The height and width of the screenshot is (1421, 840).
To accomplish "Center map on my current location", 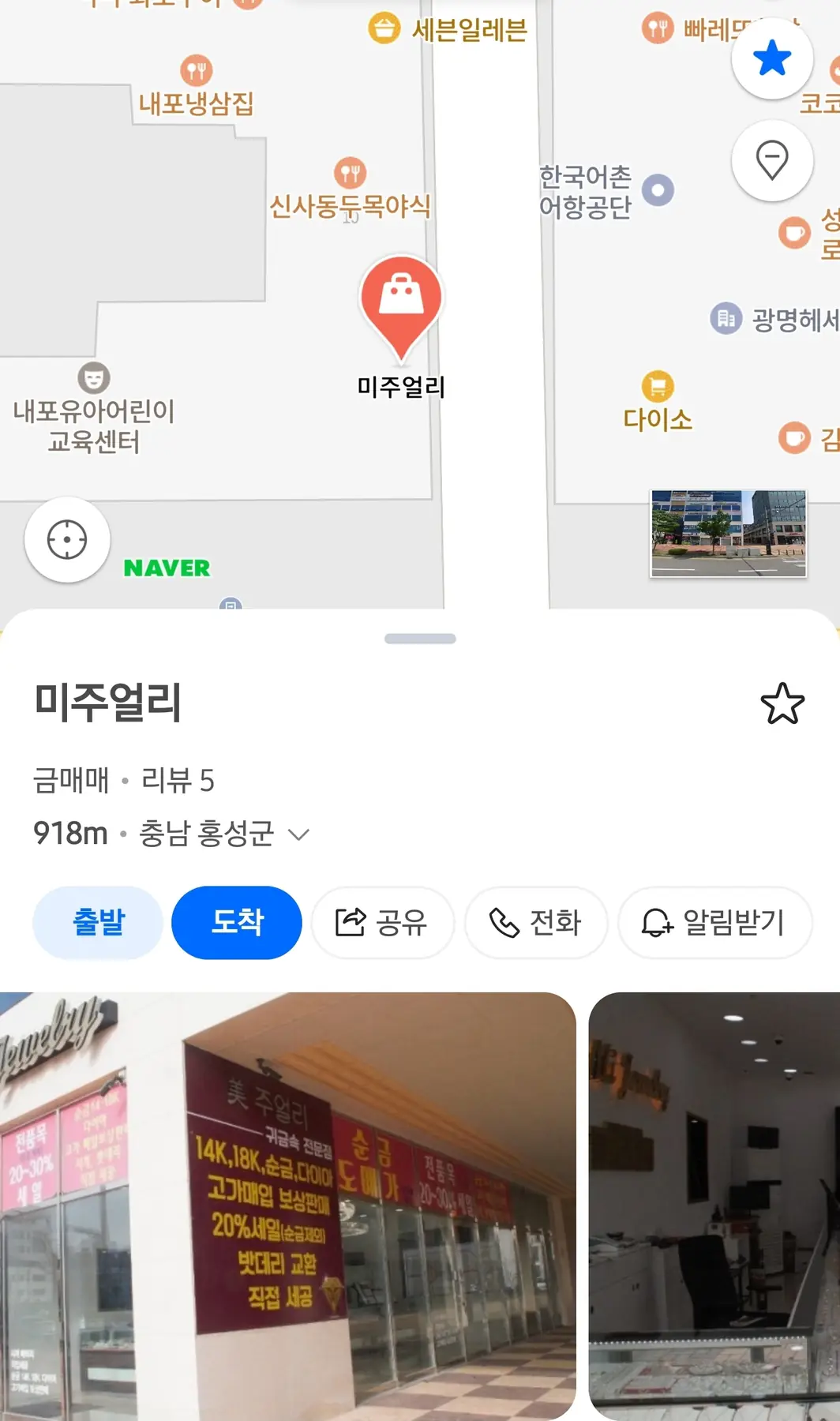I will tap(67, 540).
